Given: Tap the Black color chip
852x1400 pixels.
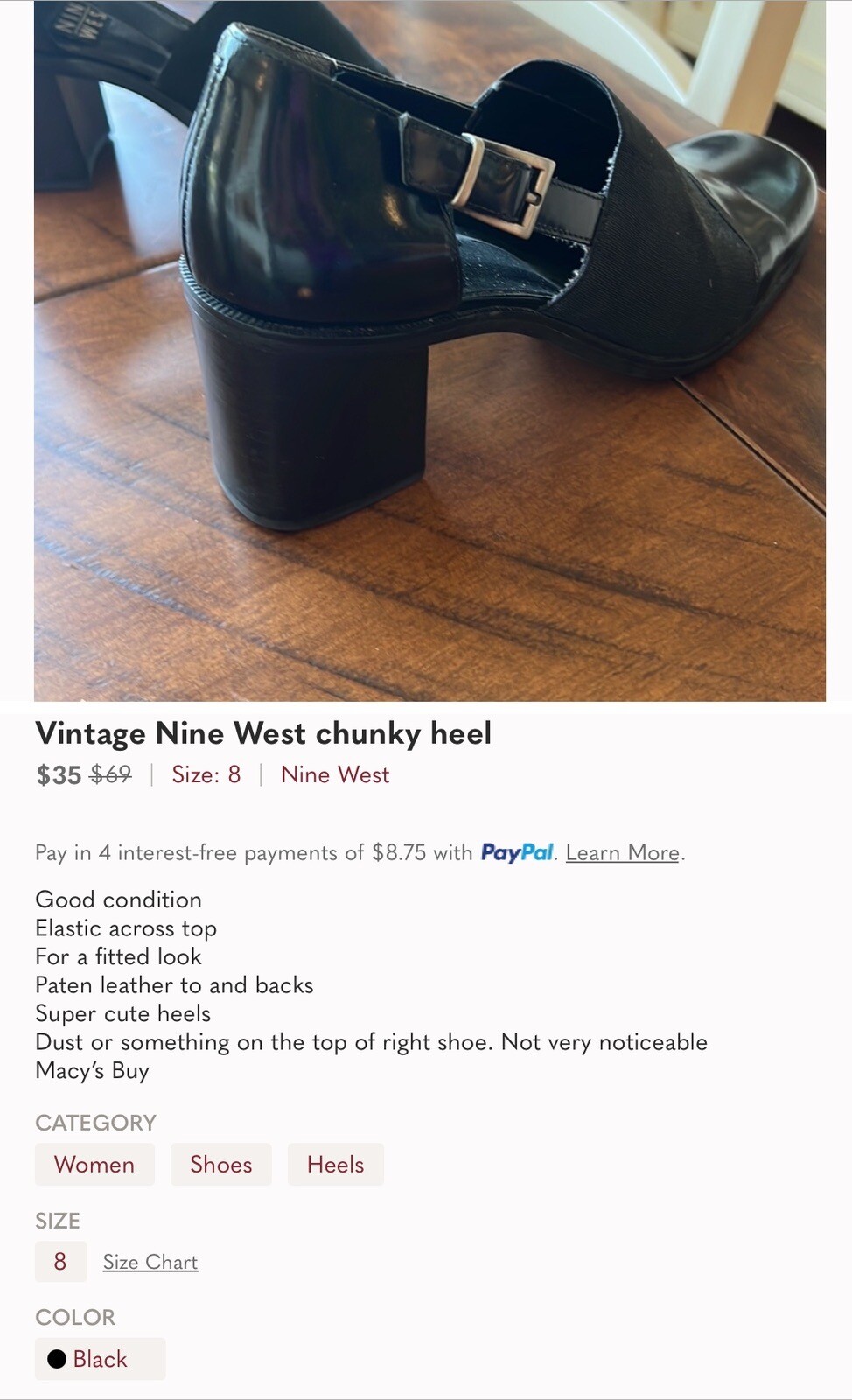Looking at the screenshot, I should 100,1359.
